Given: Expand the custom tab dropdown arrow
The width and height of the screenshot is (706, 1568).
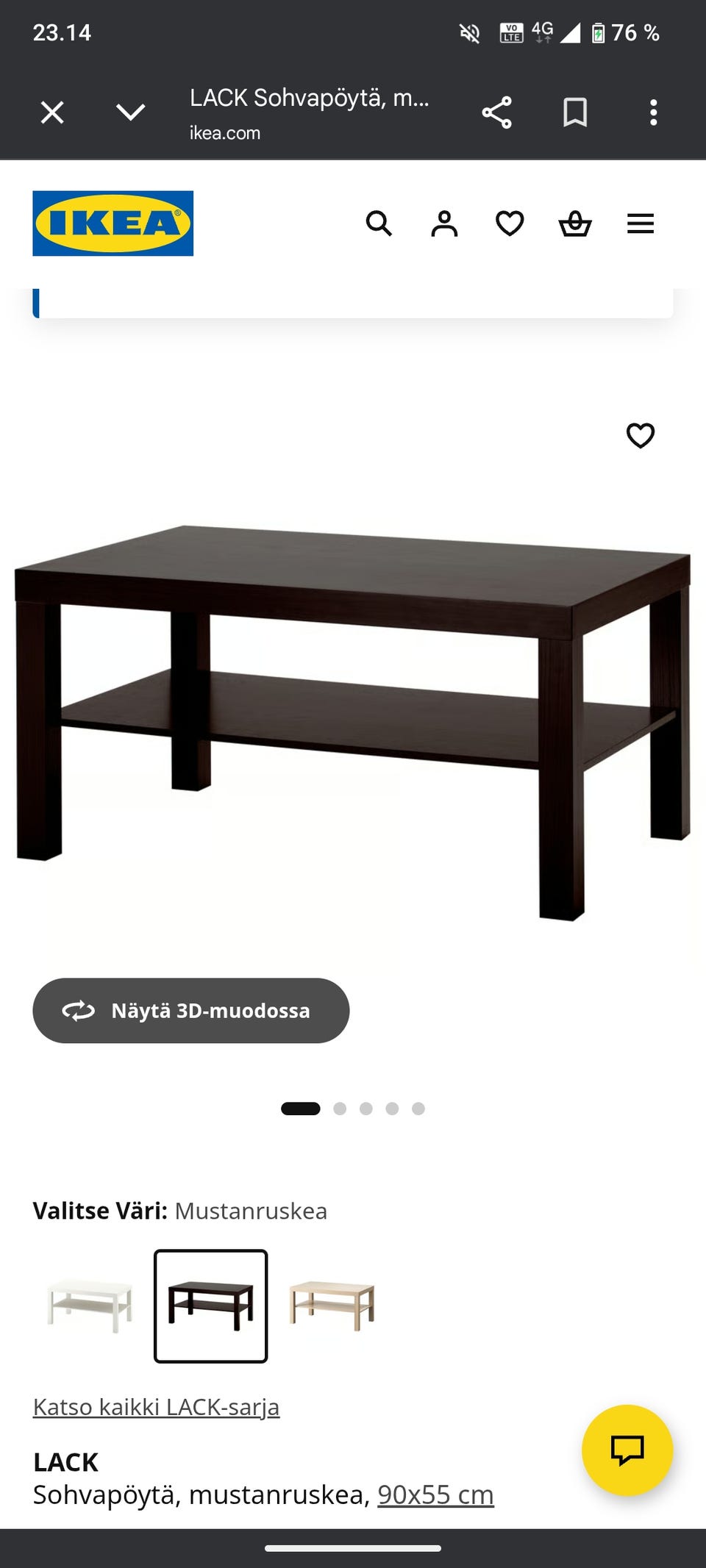Looking at the screenshot, I should (131, 112).
